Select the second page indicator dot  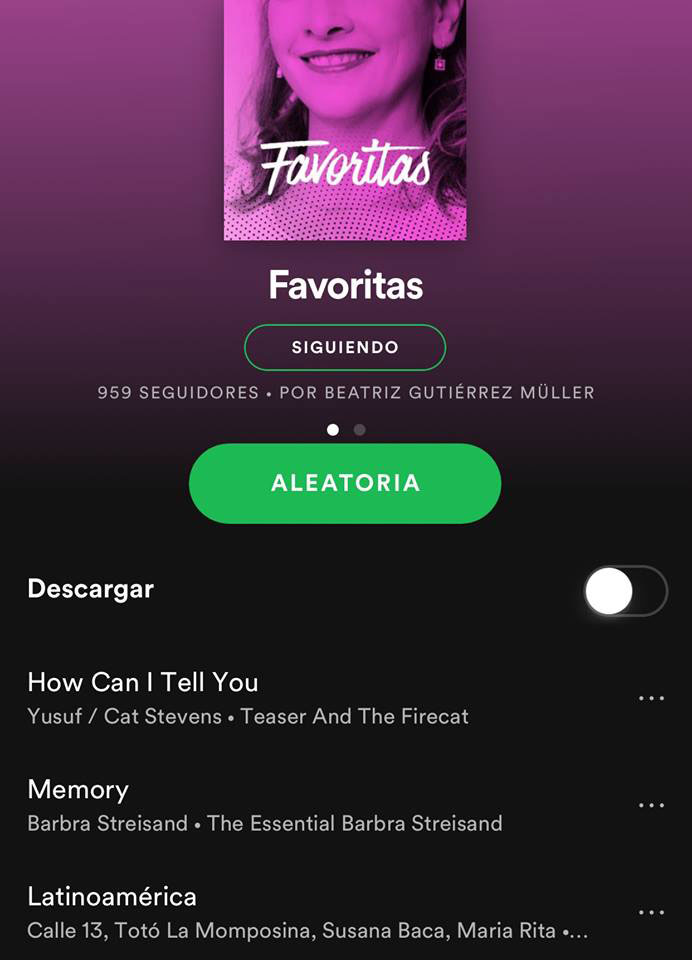(x=359, y=430)
